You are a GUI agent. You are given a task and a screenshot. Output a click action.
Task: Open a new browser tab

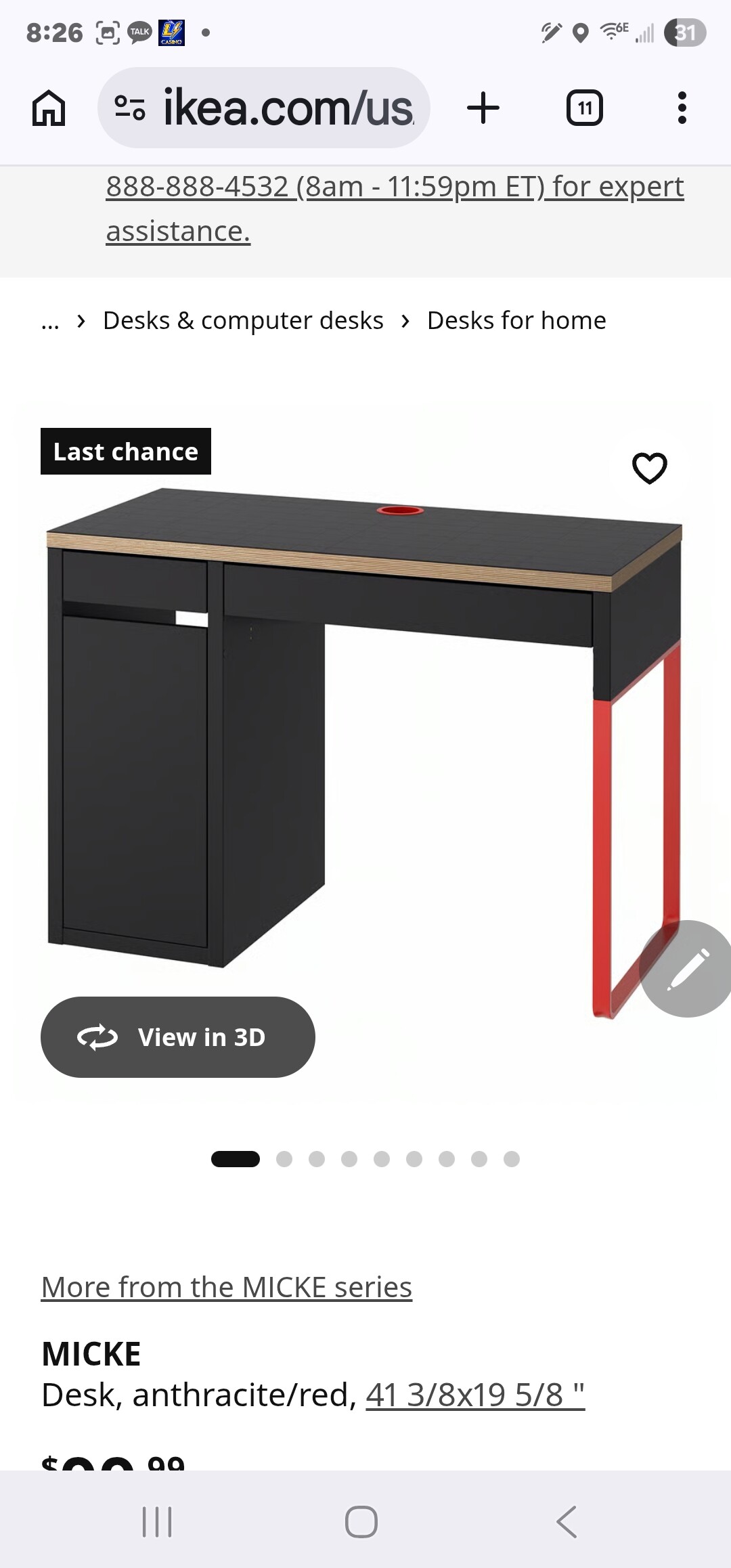(x=483, y=108)
